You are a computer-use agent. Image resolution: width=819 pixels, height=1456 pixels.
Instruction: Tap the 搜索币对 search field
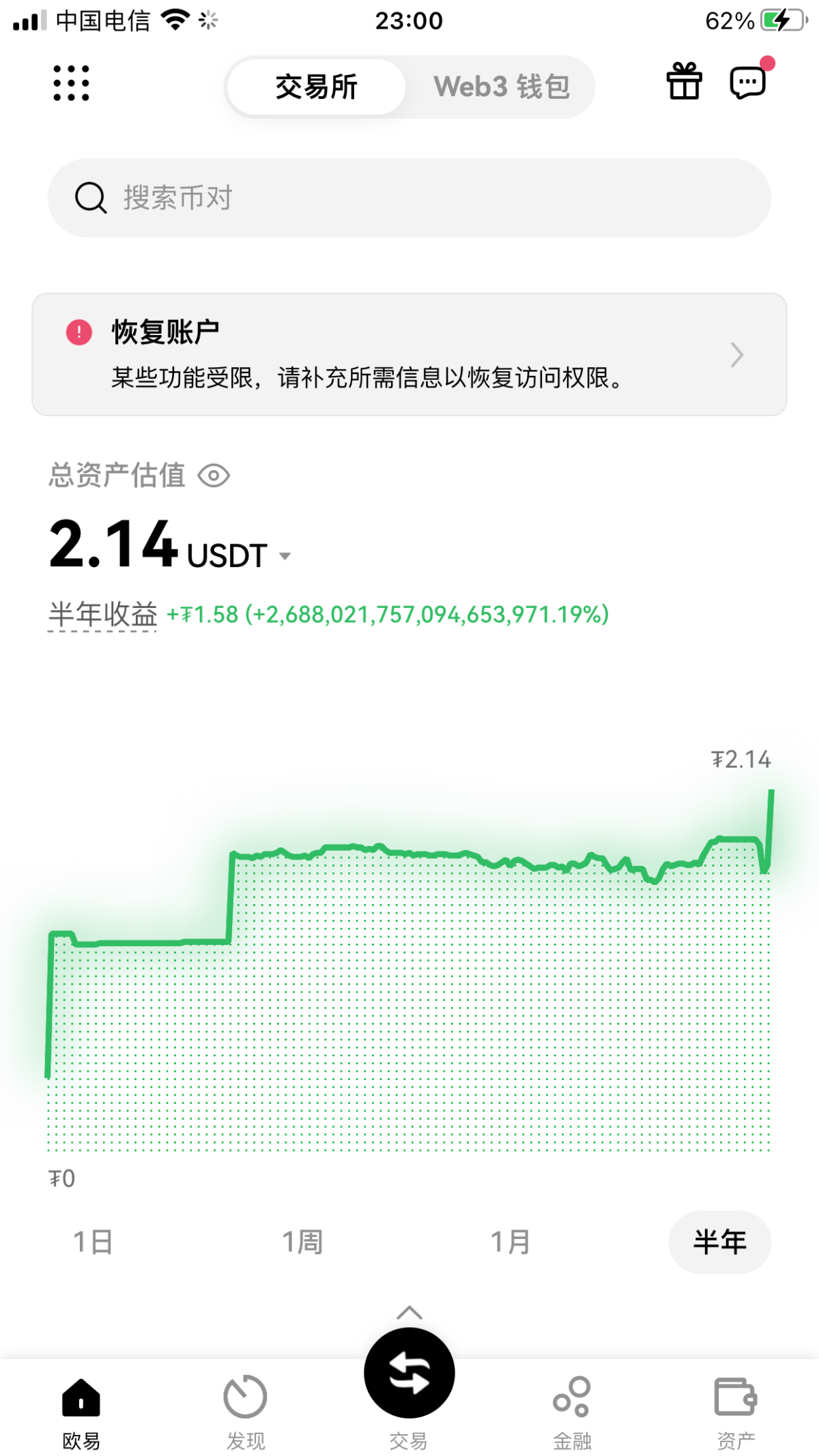pos(409,198)
